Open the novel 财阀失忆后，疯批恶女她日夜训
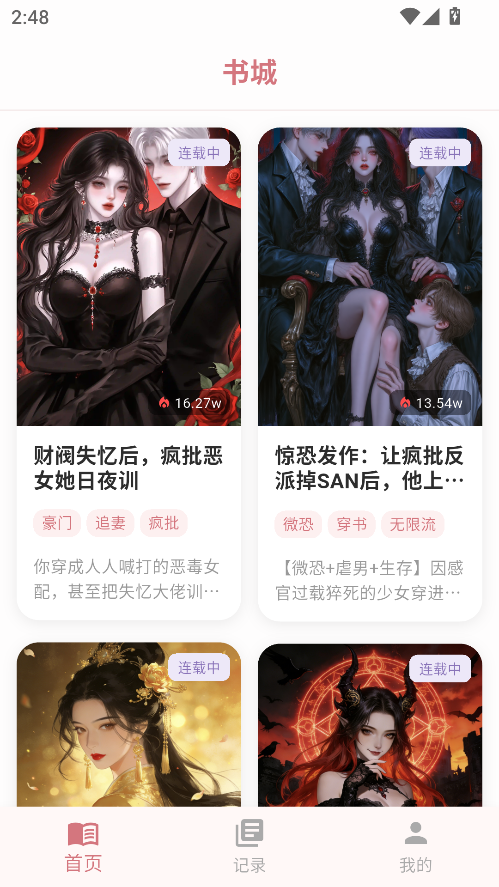Screen dimensions: 499x887 click(x=128, y=373)
